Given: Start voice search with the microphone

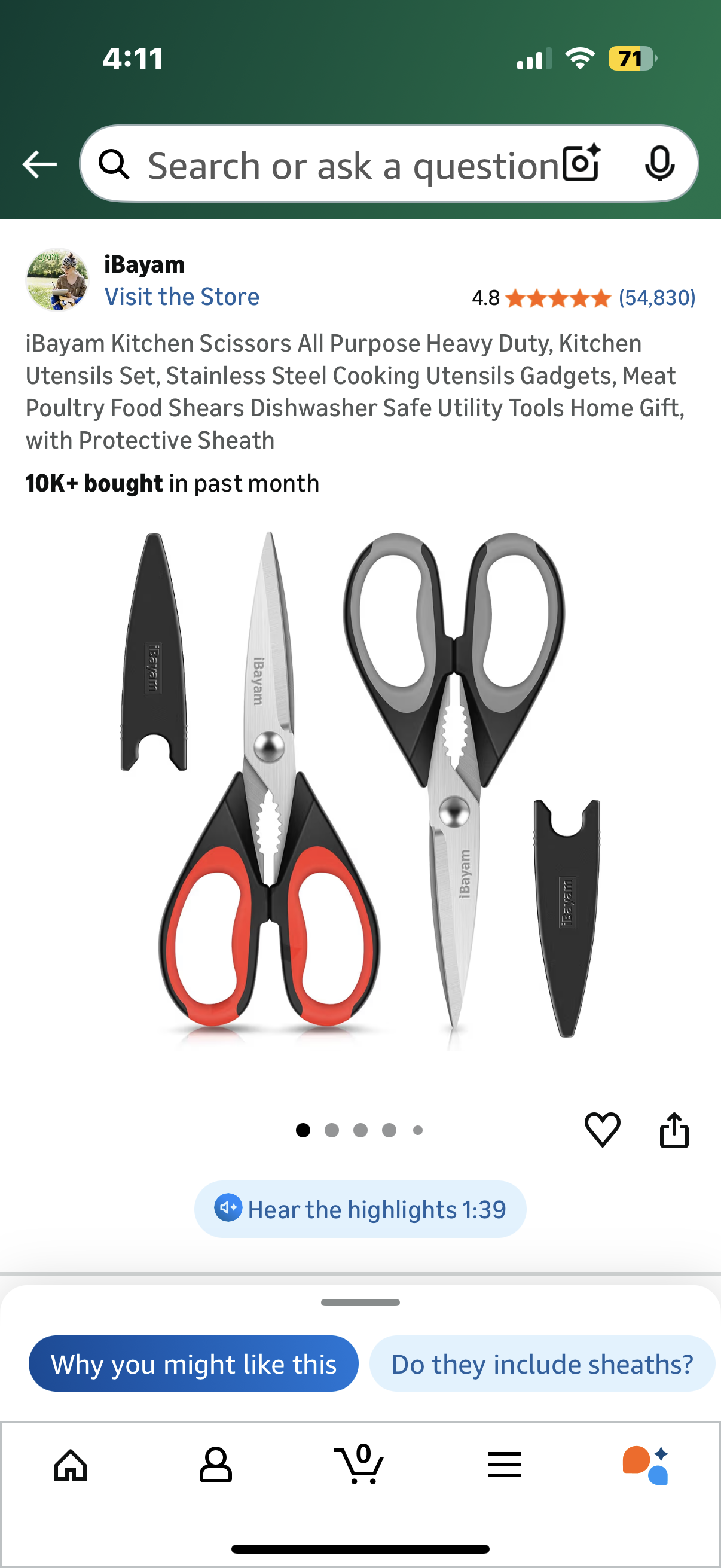Looking at the screenshot, I should click(659, 164).
